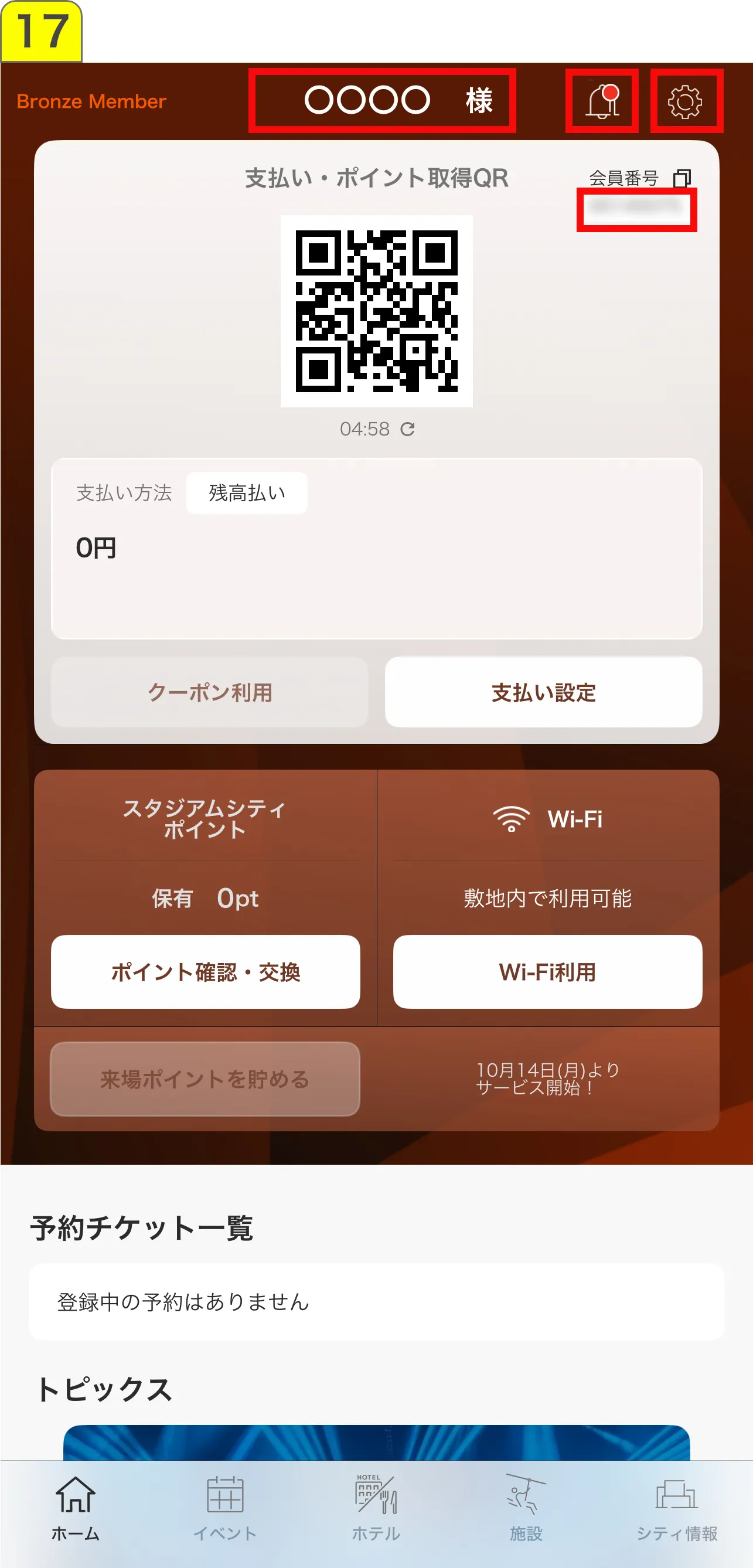Tap 来場ポイントを貯める button
This screenshot has width=753, height=1568.
tap(205, 1079)
